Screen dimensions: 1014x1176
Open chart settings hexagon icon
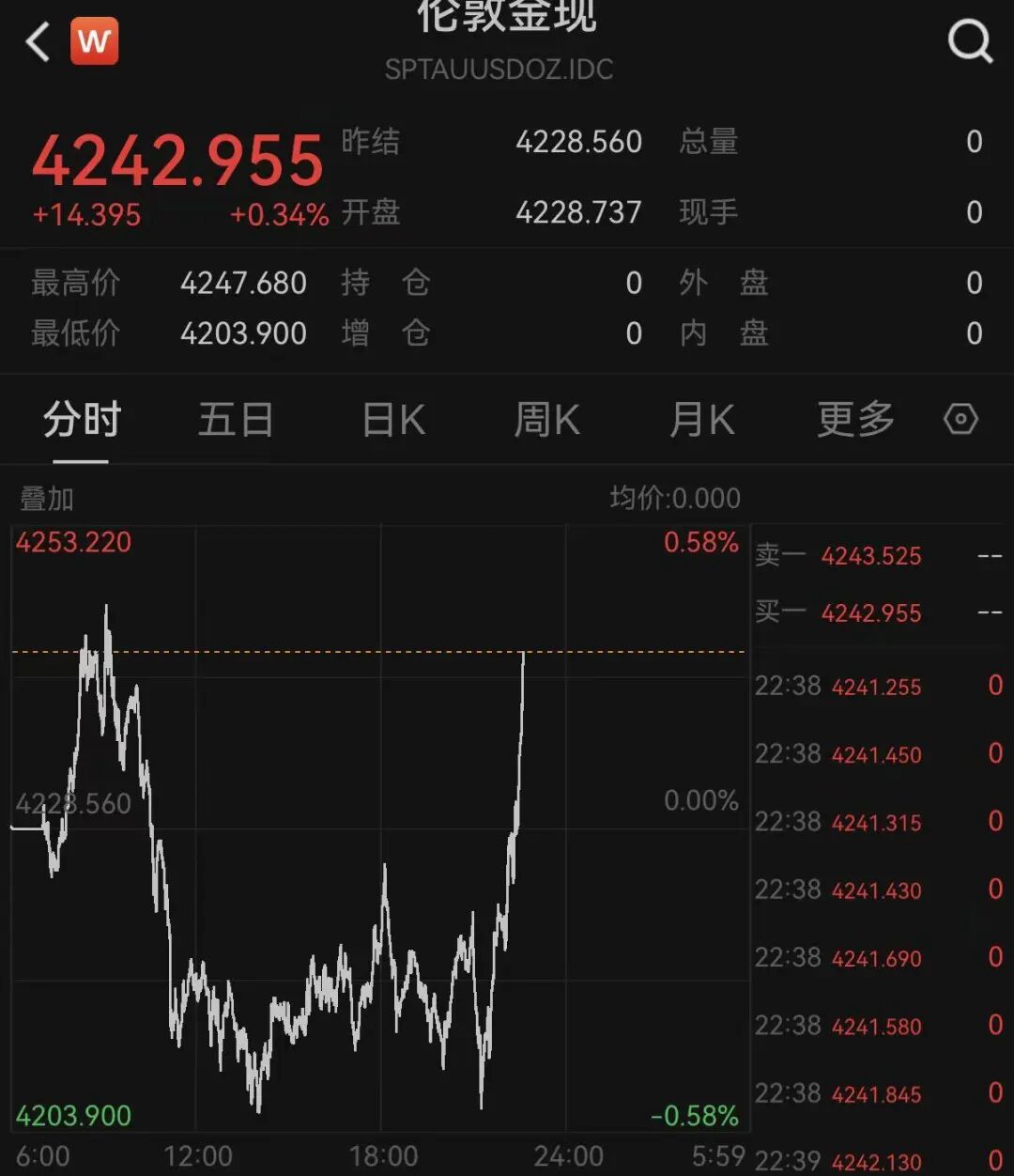click(x=960, y=419)
